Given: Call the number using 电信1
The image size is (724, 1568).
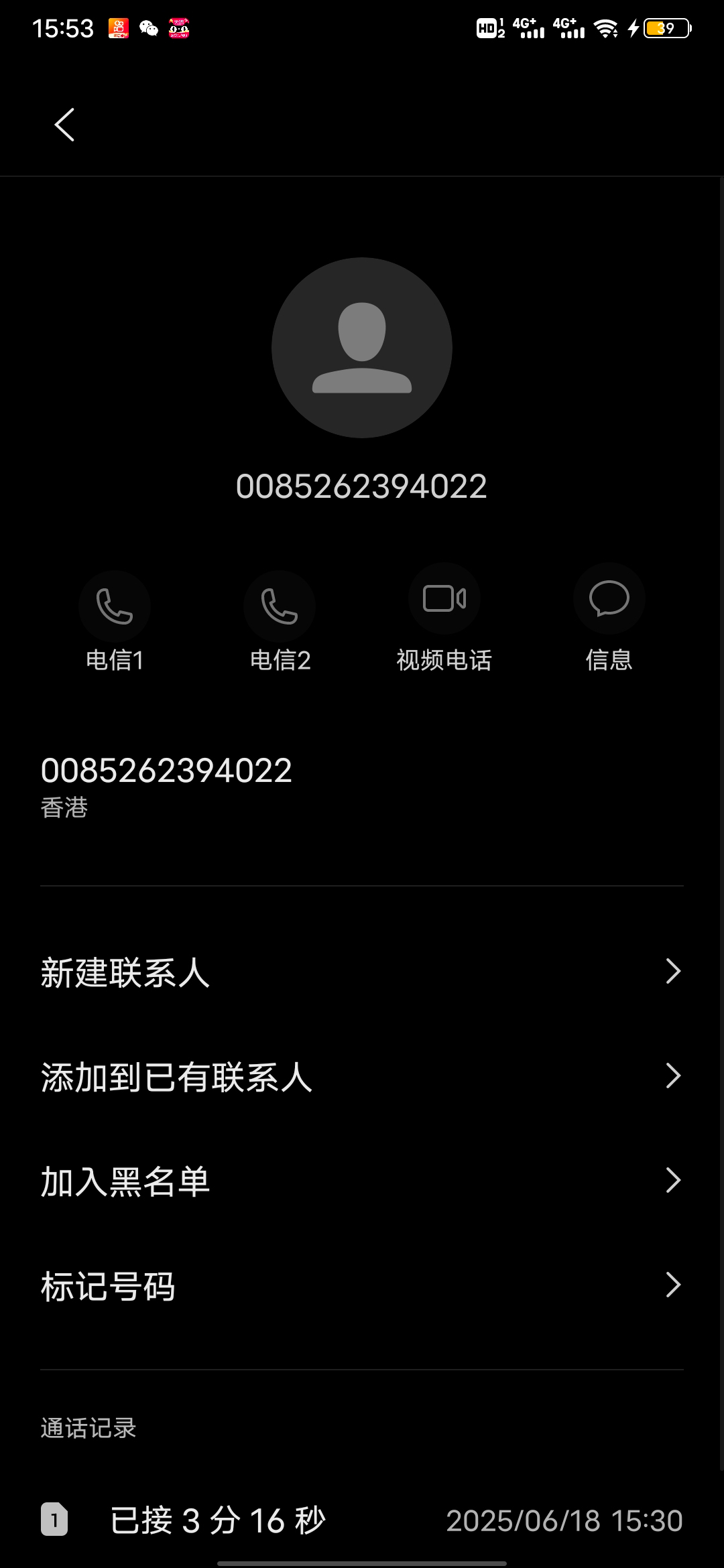Looking at the screenshot, I should pyautogui.click(x=115, y=606).
